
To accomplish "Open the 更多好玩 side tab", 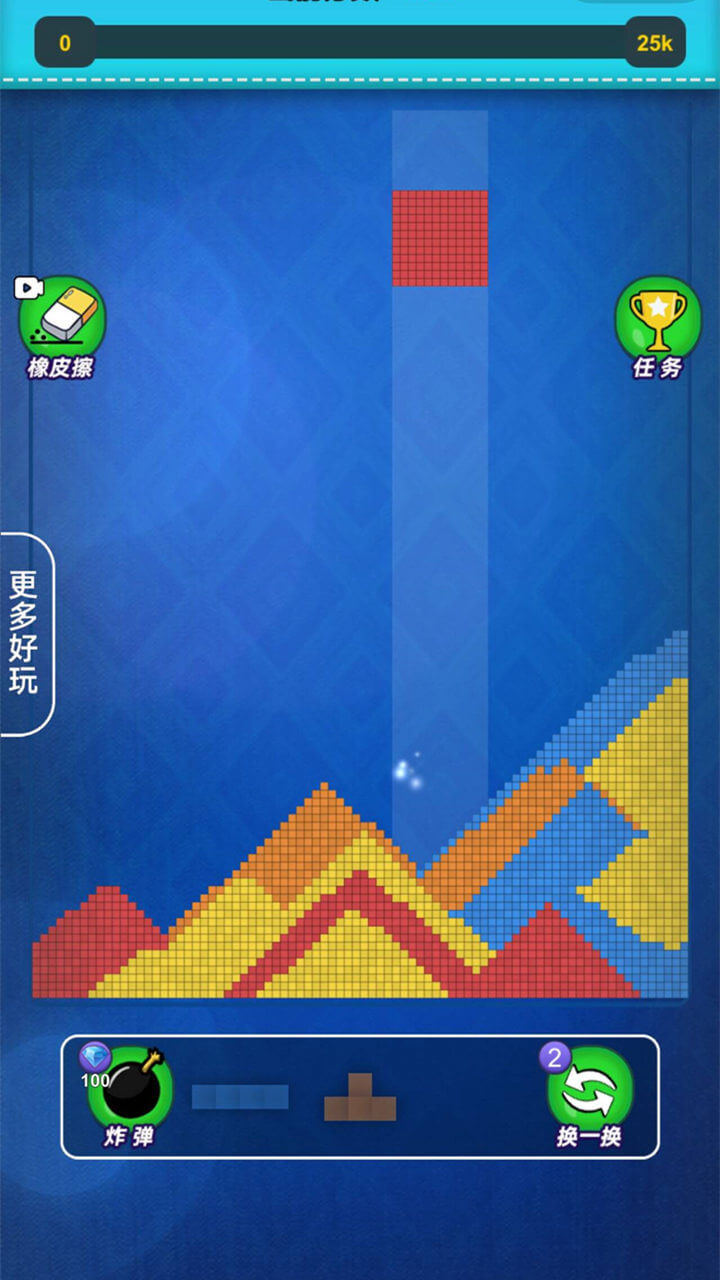I will click(25, 634).
